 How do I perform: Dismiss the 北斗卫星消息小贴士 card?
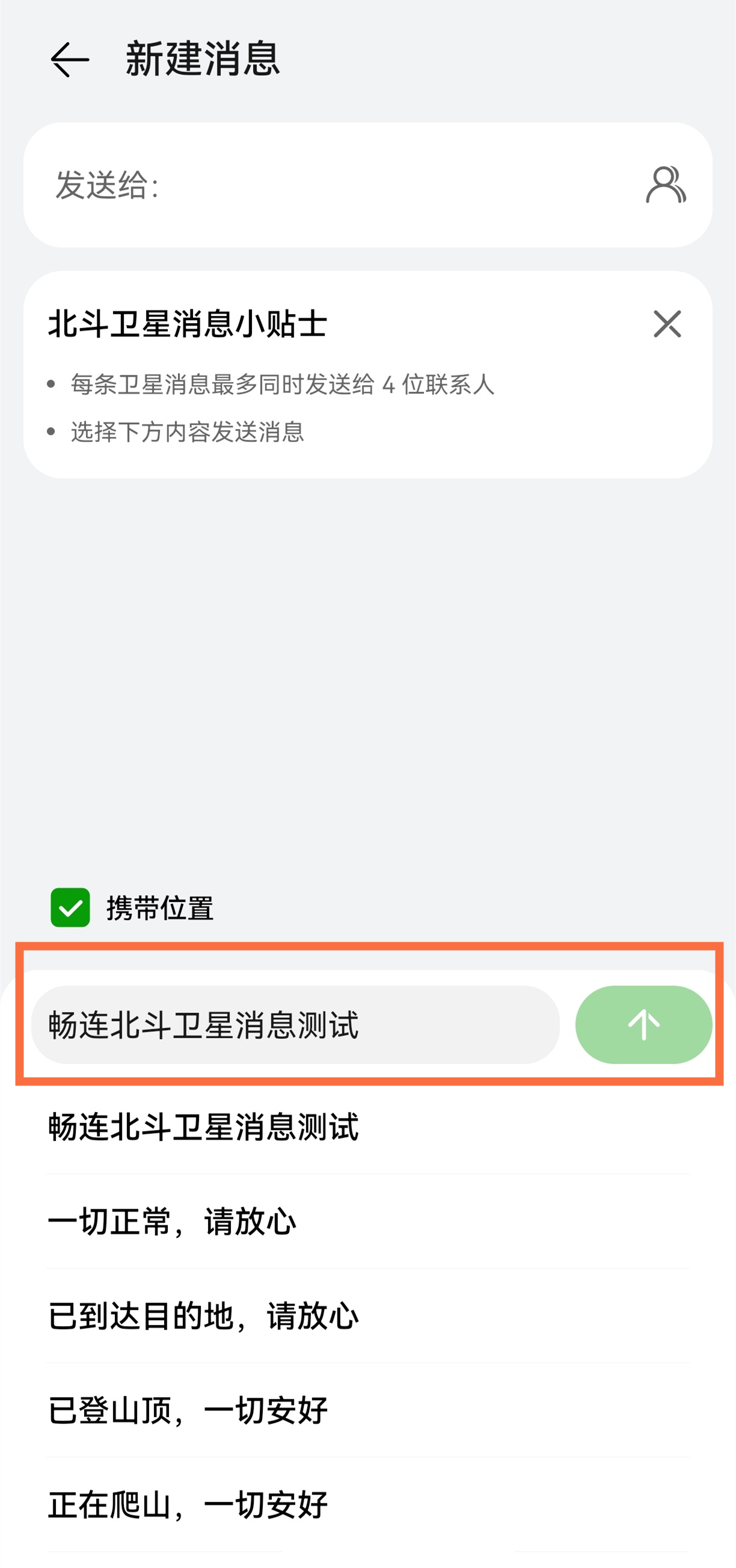667,323
